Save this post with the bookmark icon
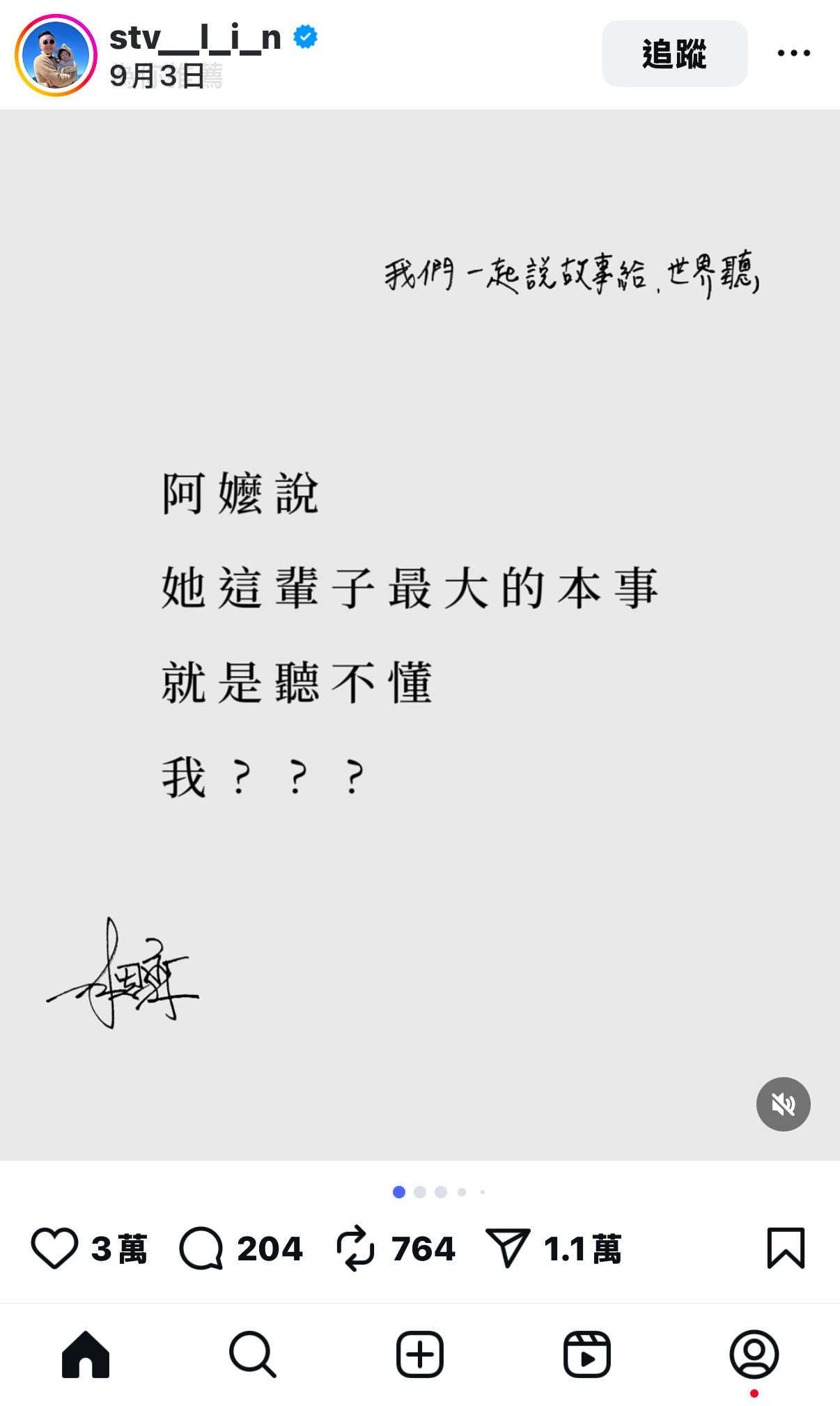840x1406 pixels. coord(786,1248)
